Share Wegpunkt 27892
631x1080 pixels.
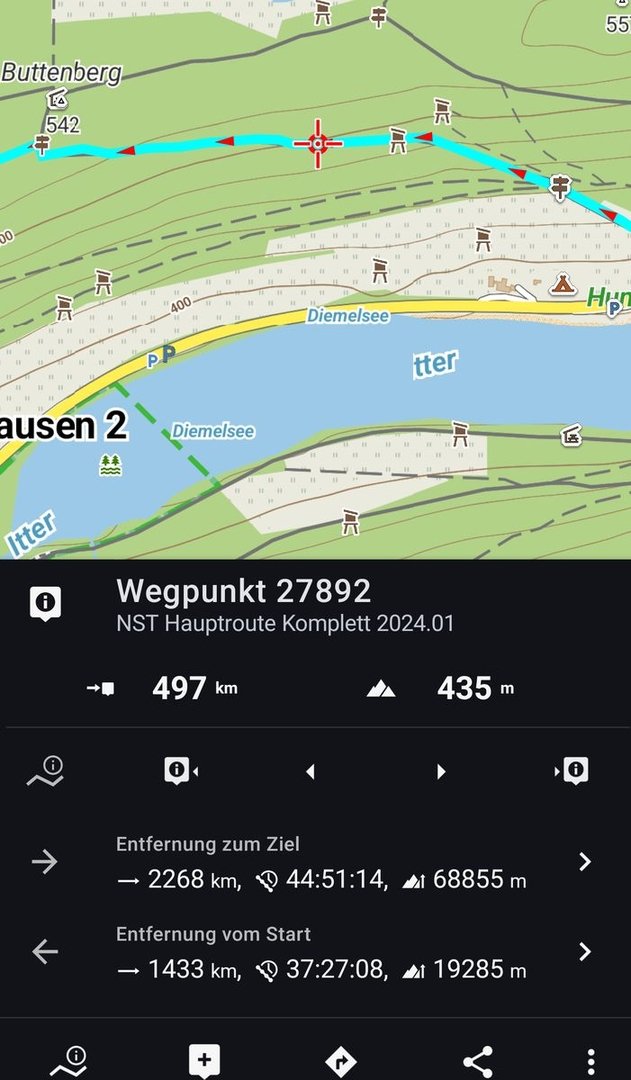(x=477, y=1060)
